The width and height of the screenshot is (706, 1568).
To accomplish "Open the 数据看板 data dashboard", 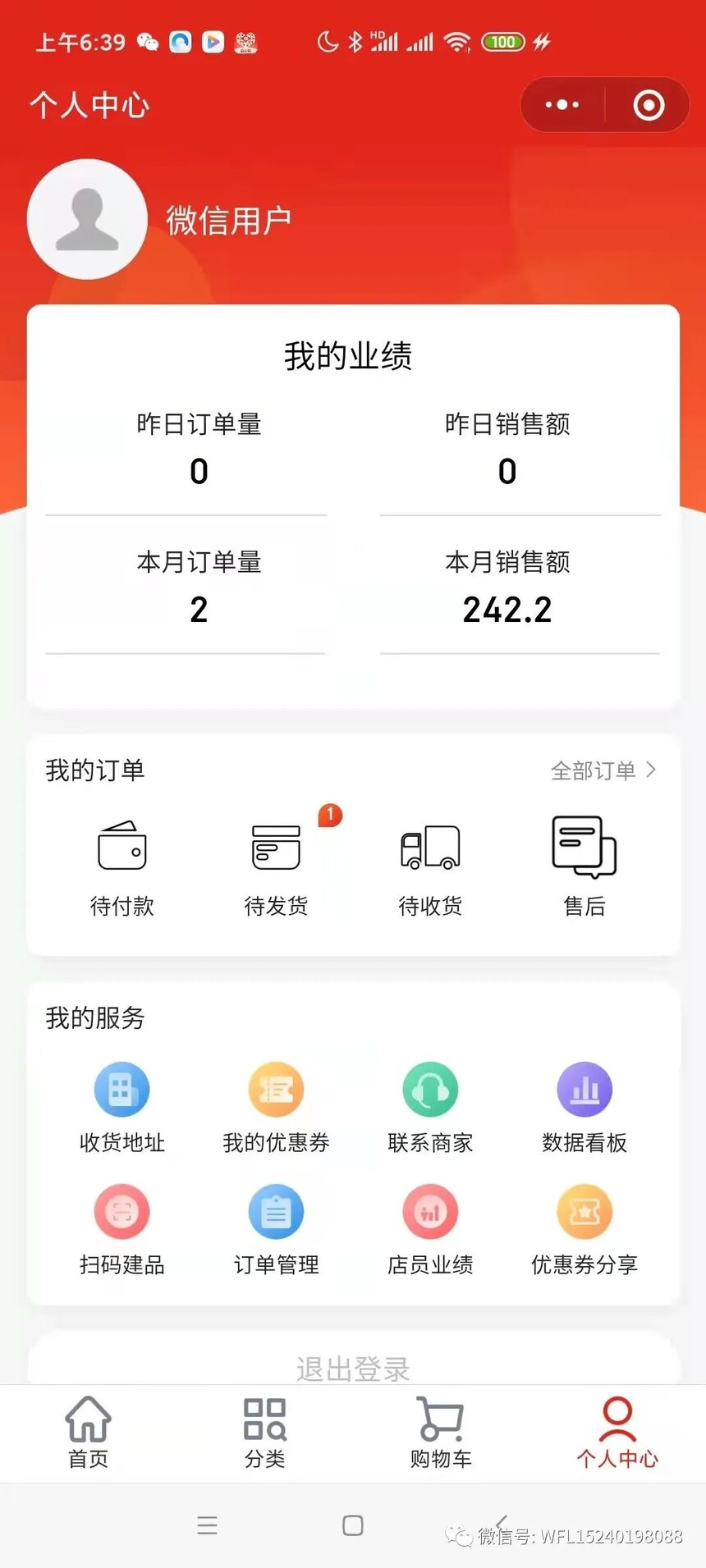I will click(585, 1108).
